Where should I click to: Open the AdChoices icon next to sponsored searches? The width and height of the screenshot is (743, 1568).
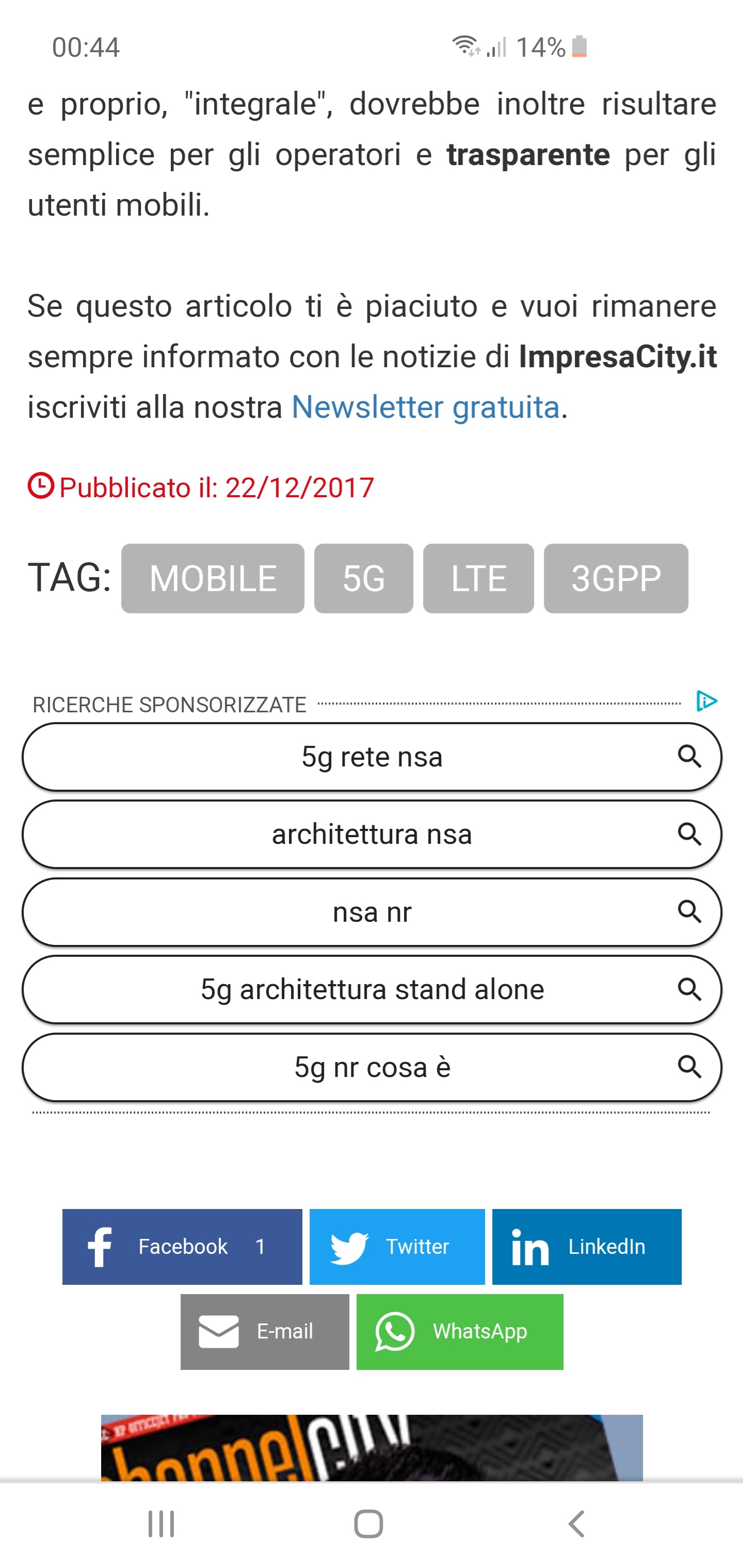(706, 701)
